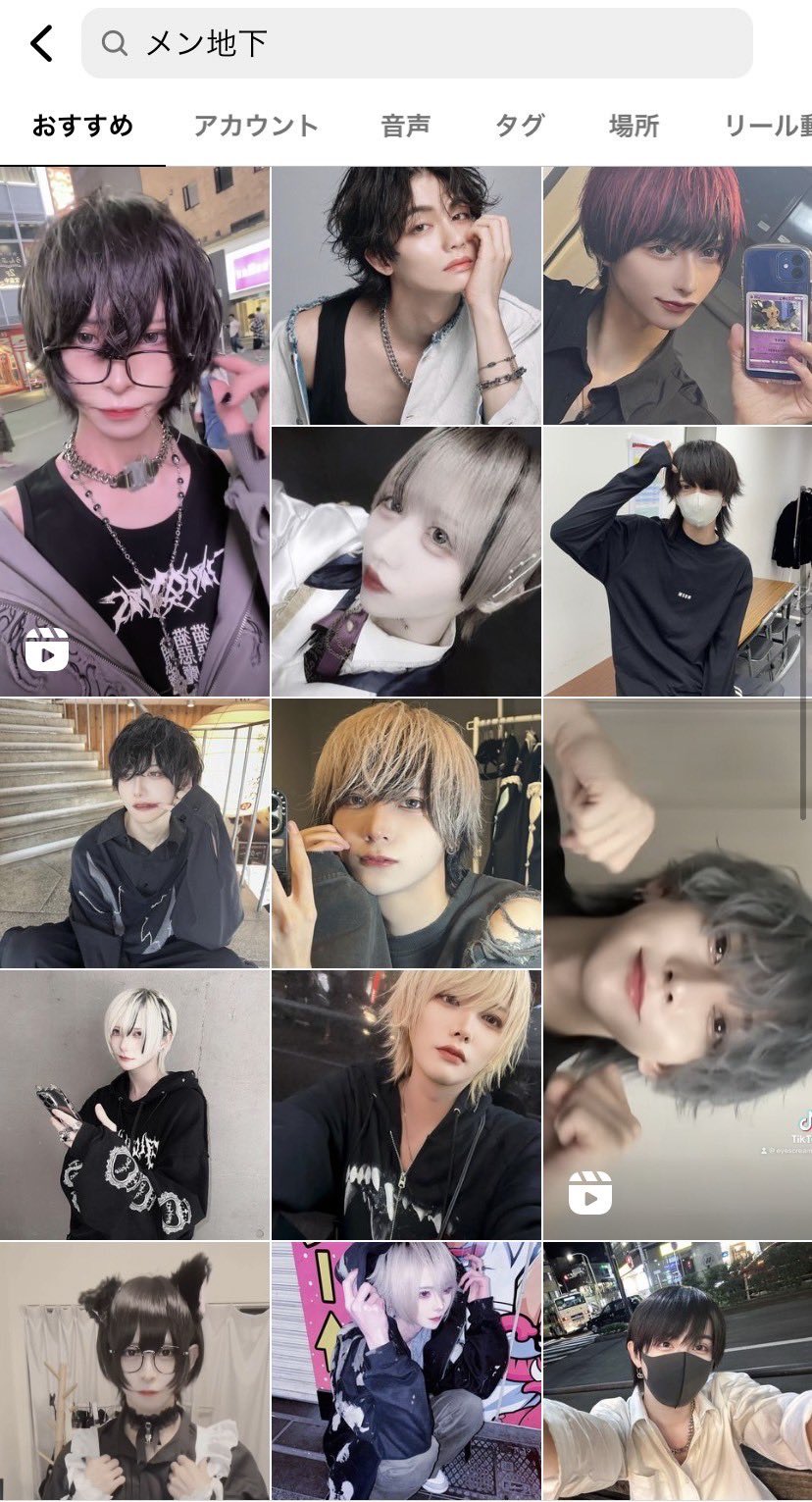Open the TikTok reel with gray-haired person
This screenshot has width=812, height=1502.
point(677,969)
